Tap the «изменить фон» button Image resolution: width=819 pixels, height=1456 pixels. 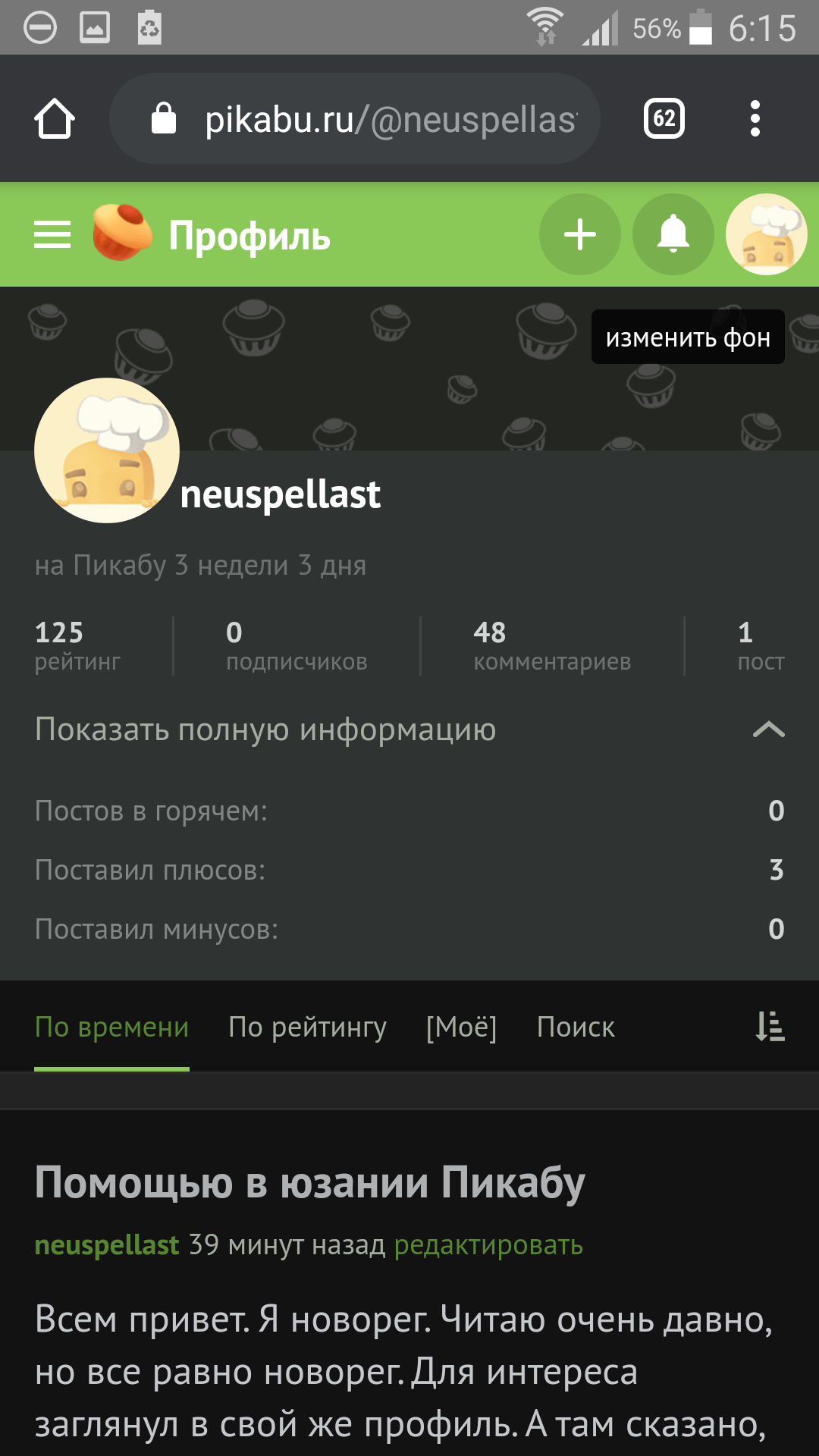(688, 337)
